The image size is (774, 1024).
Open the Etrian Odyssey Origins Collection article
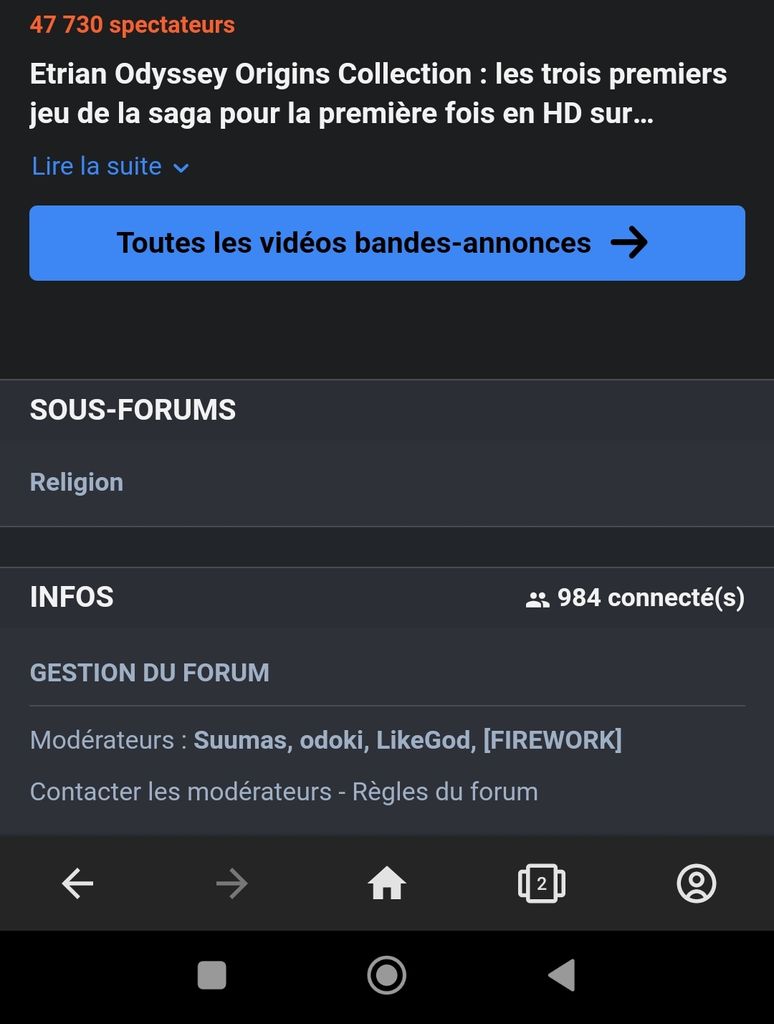(x=378, y=93)
